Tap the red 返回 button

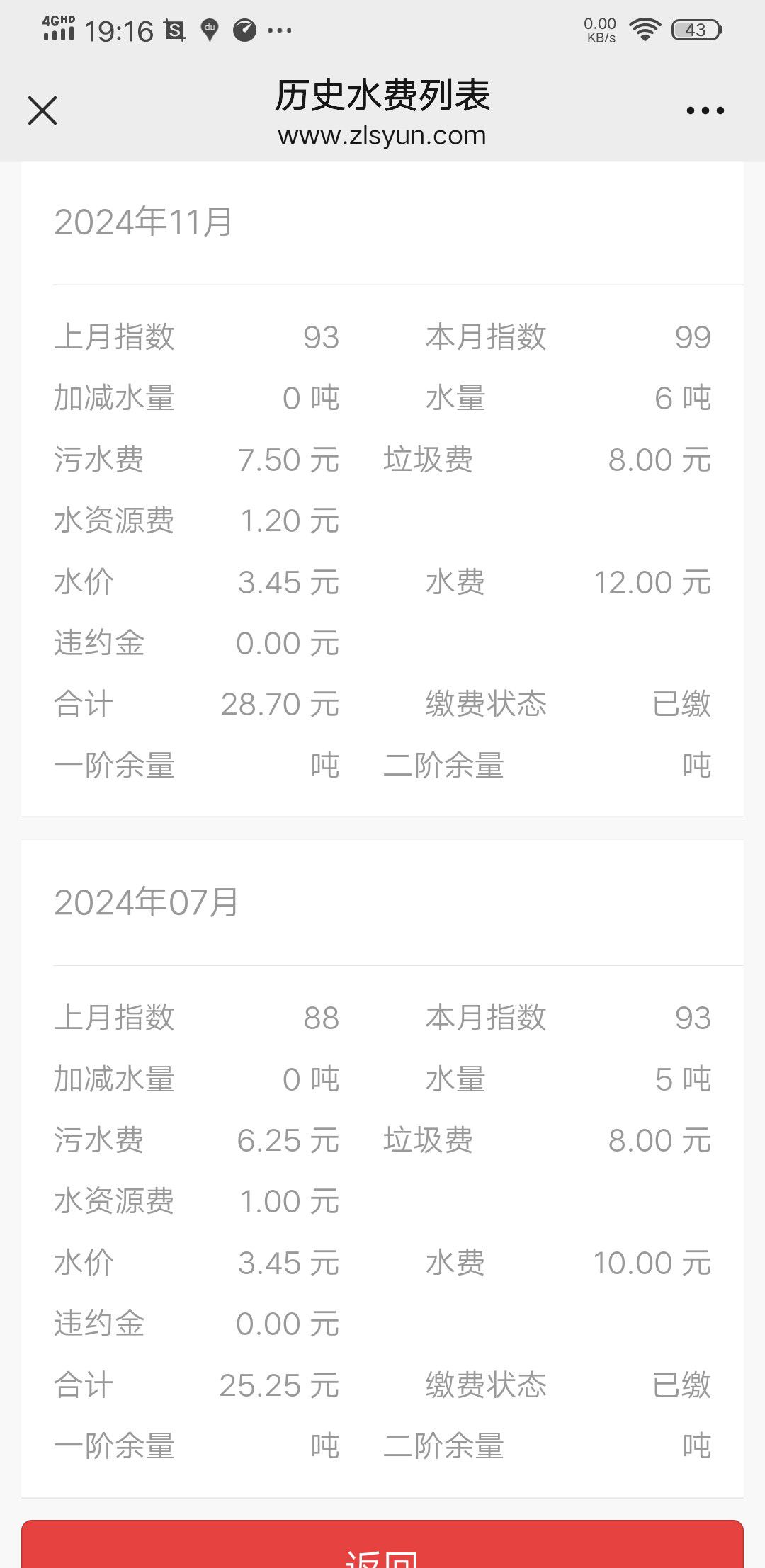click(x=382, y=1545)
